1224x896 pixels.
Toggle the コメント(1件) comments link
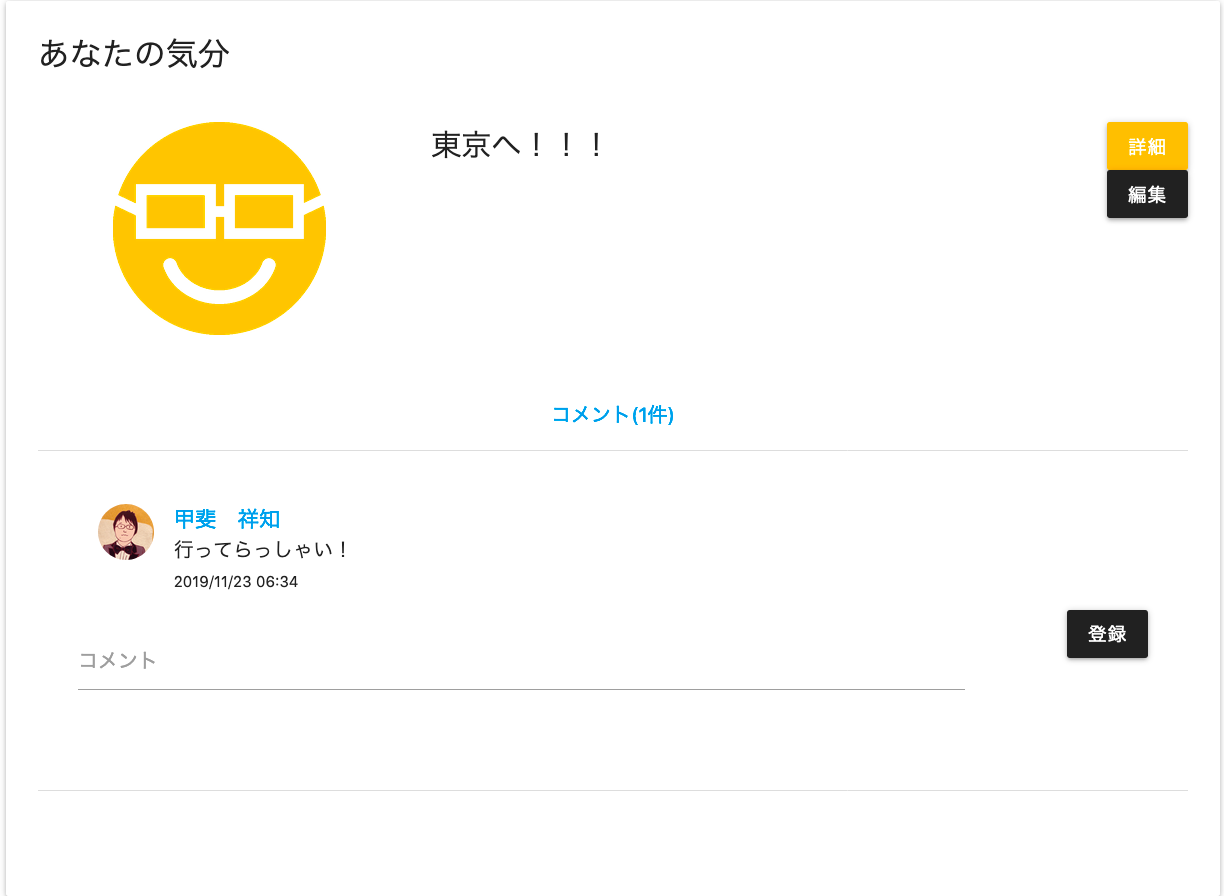pos(612,414)
